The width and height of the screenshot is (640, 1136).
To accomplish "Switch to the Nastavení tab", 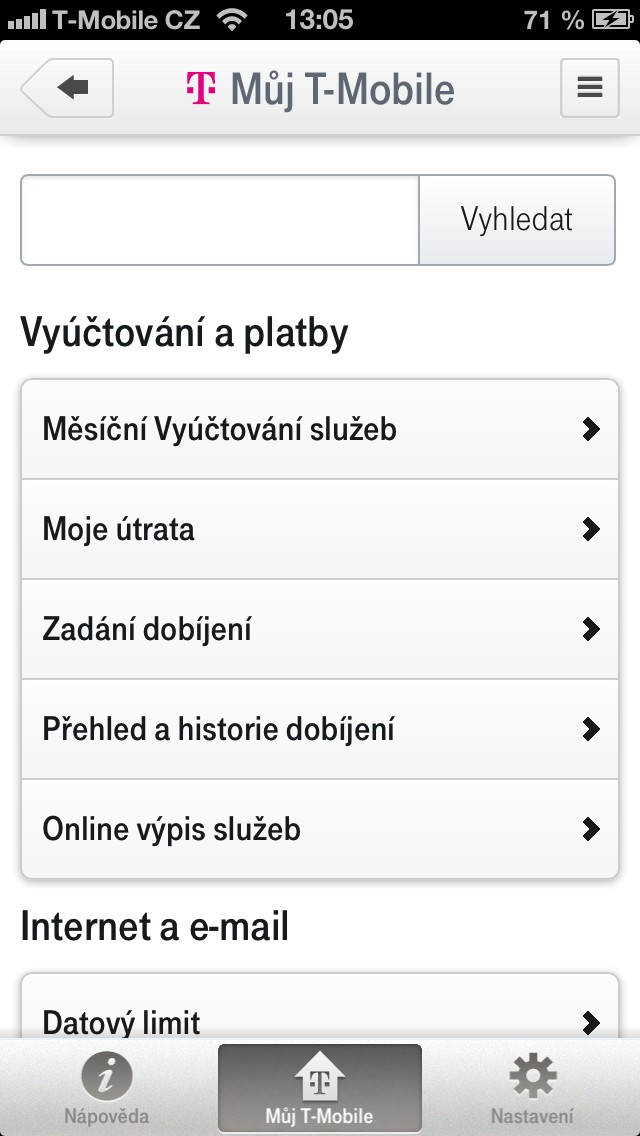I will (532, 1088).
